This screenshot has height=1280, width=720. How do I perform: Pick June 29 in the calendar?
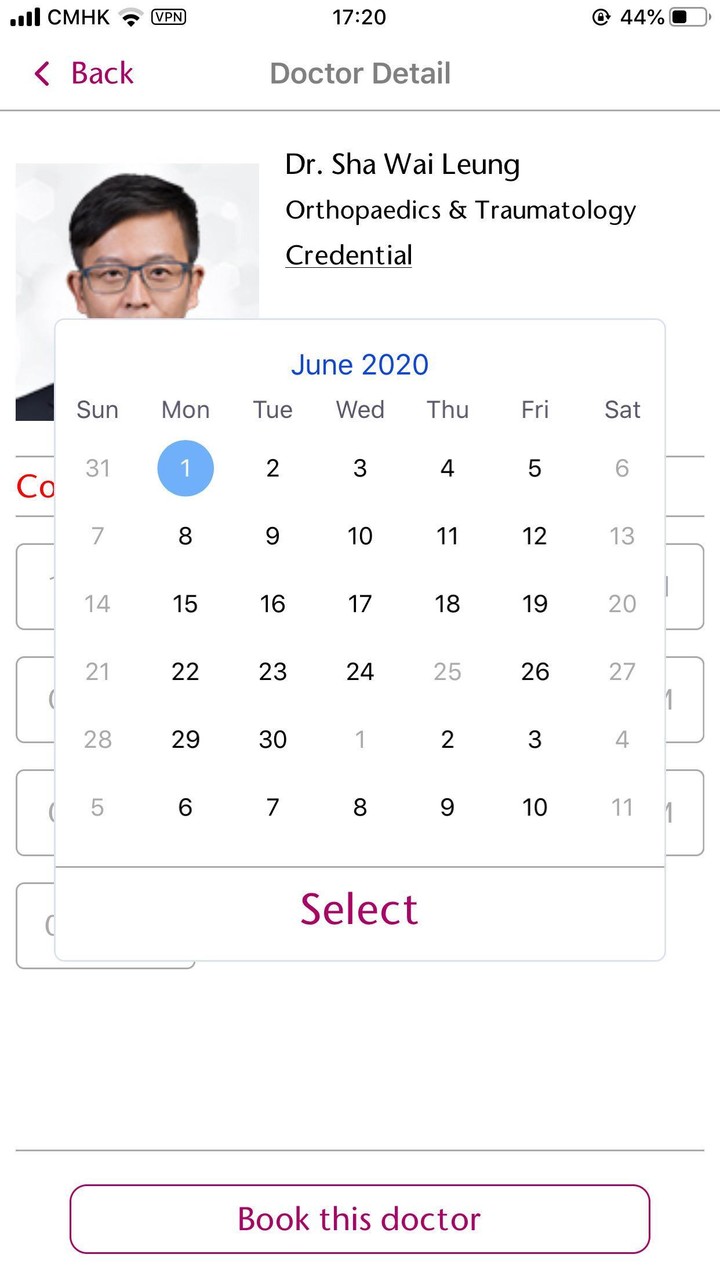point(185,740)
